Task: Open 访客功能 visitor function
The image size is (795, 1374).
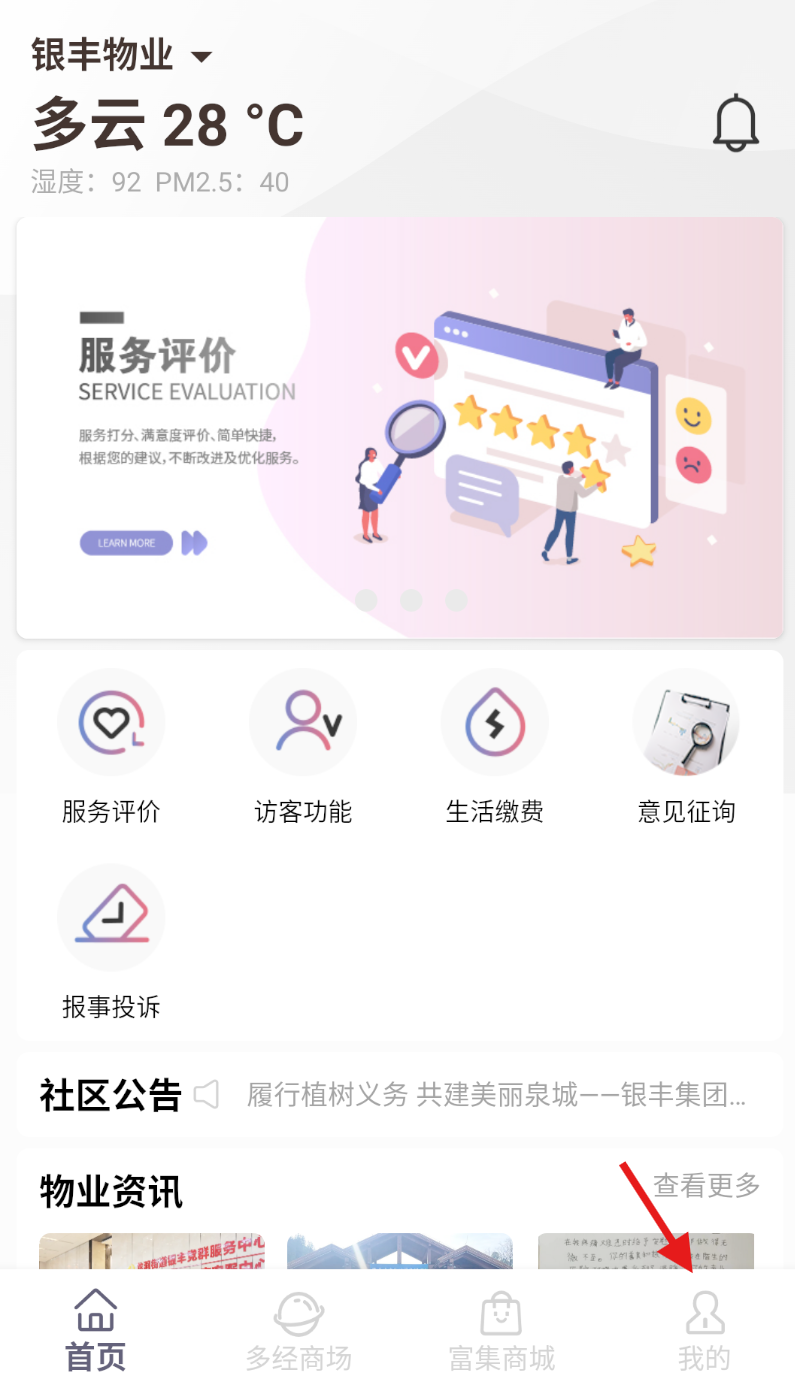Action: 303,723
